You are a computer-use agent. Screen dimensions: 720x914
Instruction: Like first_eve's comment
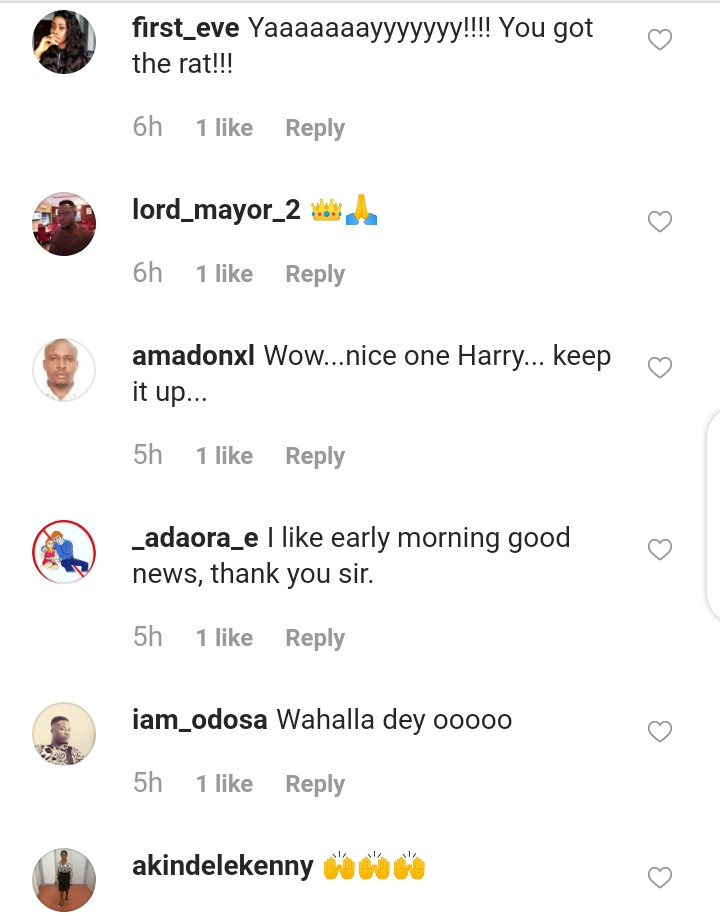point(660,40)
